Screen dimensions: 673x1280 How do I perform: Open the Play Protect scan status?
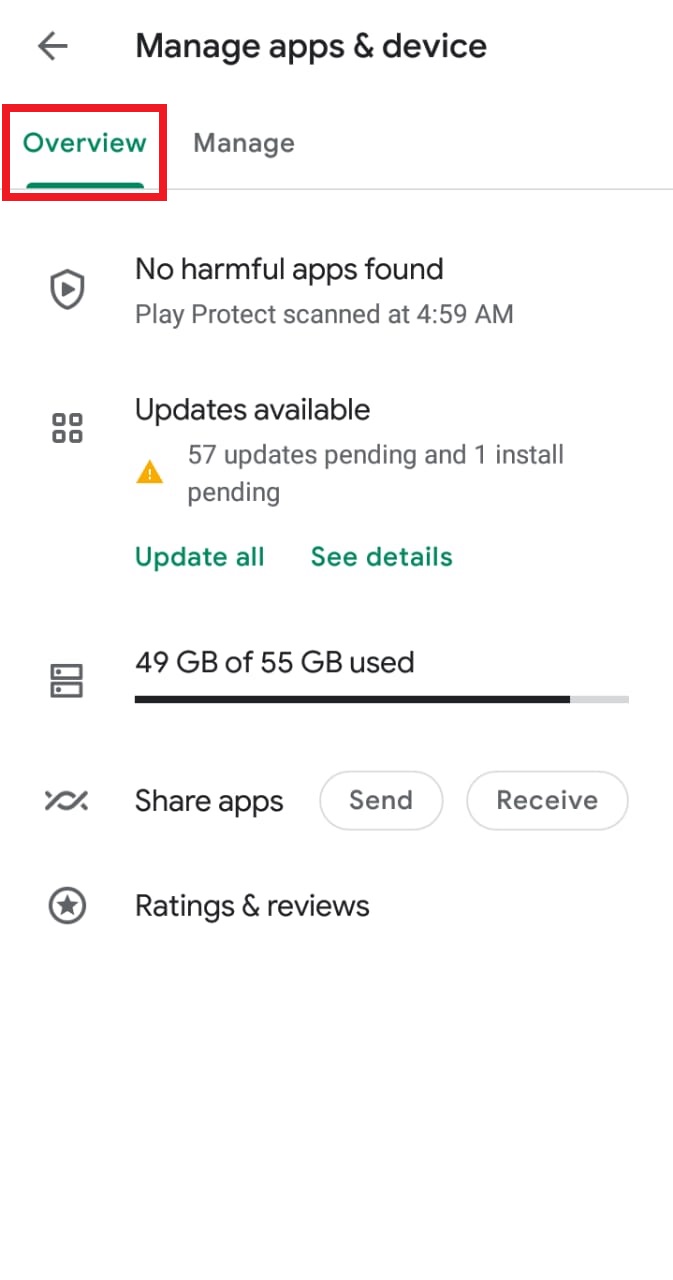[x=336, y=290]
